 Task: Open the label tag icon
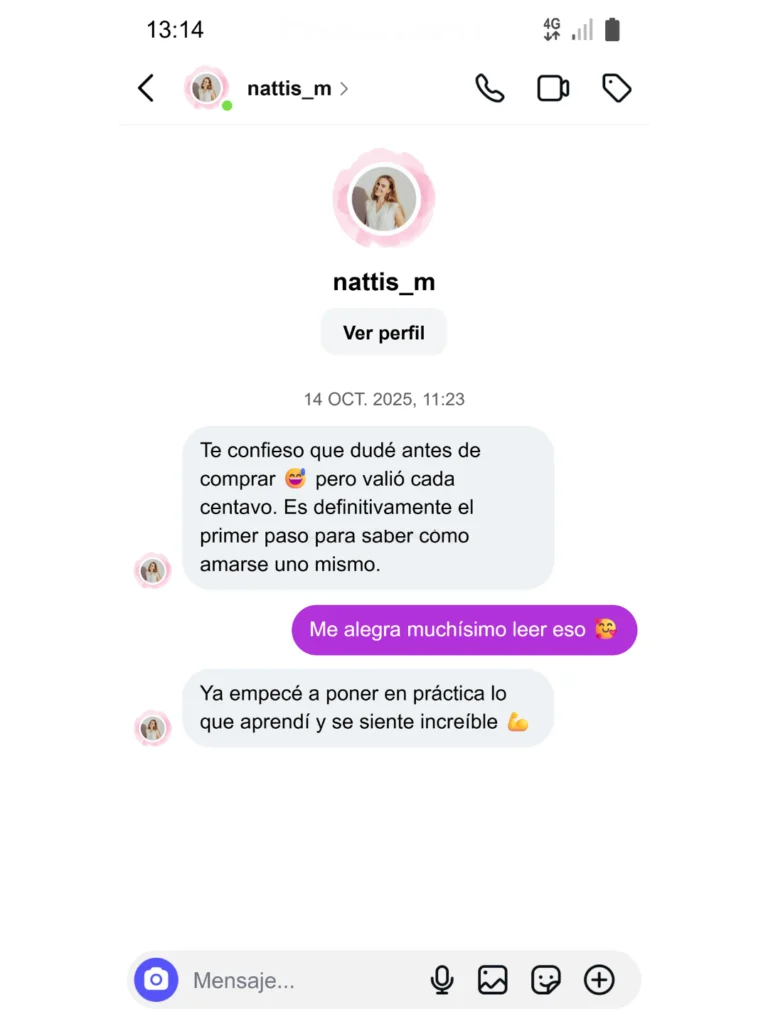pyautogui.click(x=617, y=88)
